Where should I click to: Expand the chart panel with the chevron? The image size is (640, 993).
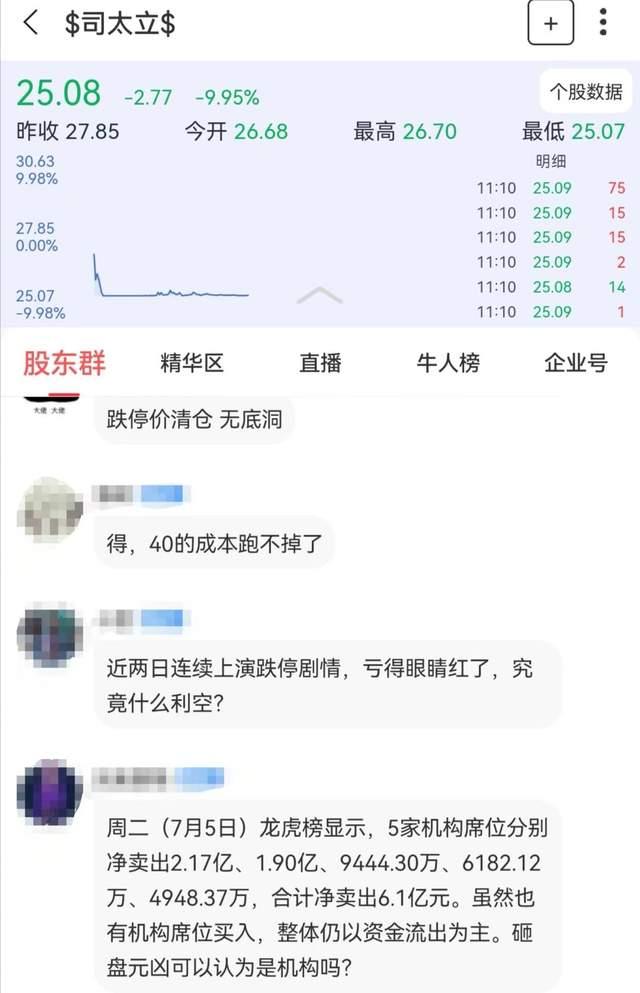coord(320,295)
